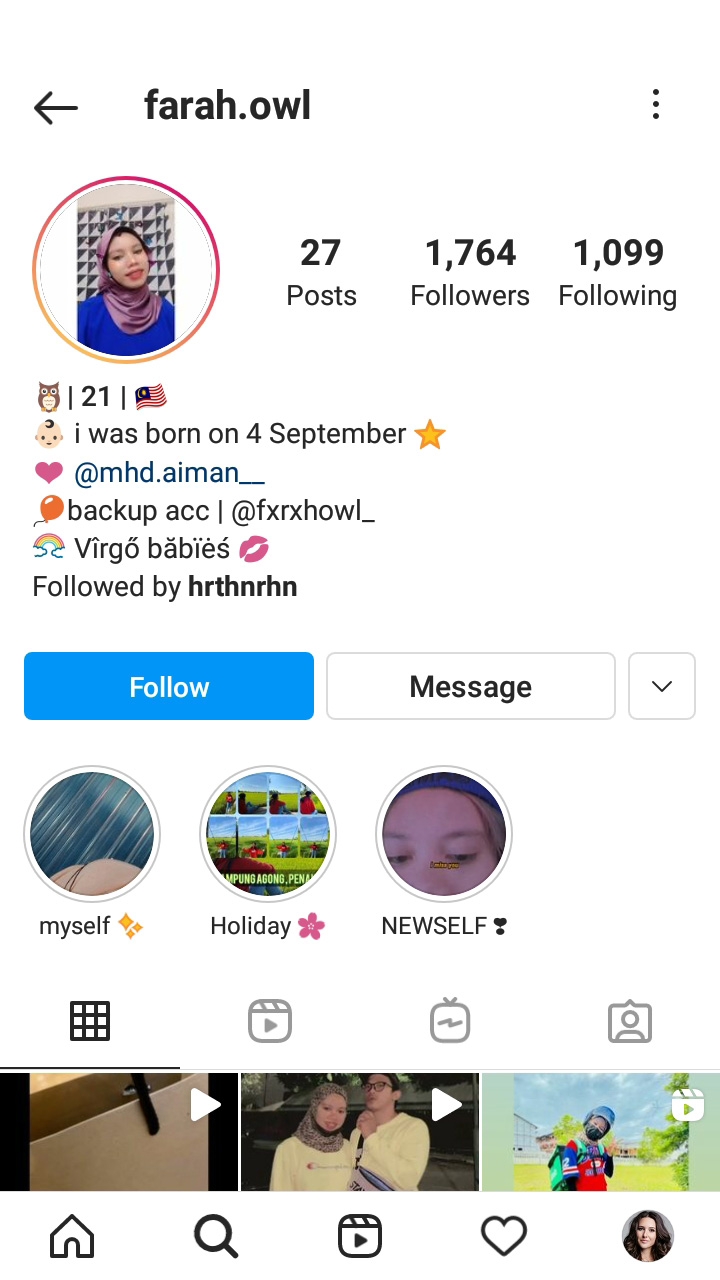Switch to the IGTV tab

point(450,1021)
